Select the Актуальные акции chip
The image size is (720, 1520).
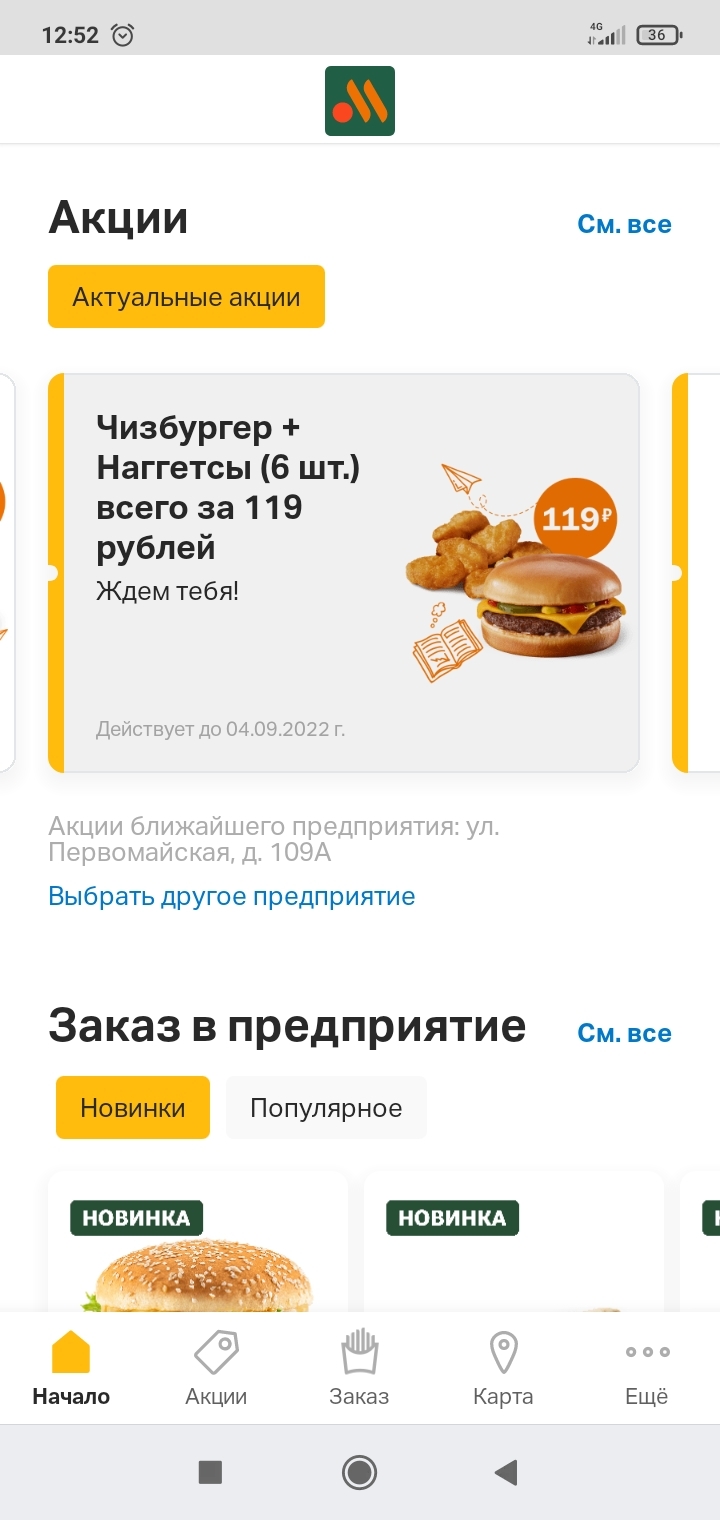(x=186, y=297)
